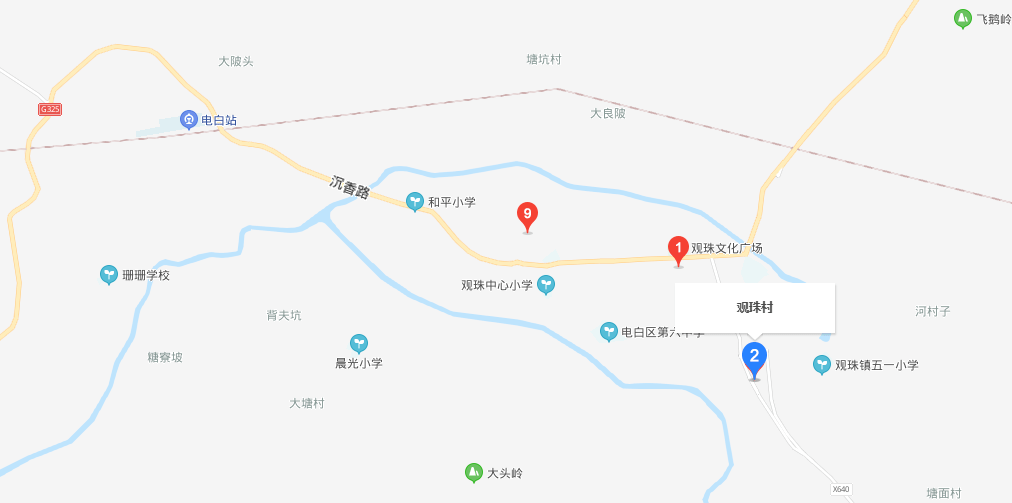The width and height of the screenshot is (1012, 503).
Task: Select the 观珠中心小学 school point
Action: click(546, 285)
